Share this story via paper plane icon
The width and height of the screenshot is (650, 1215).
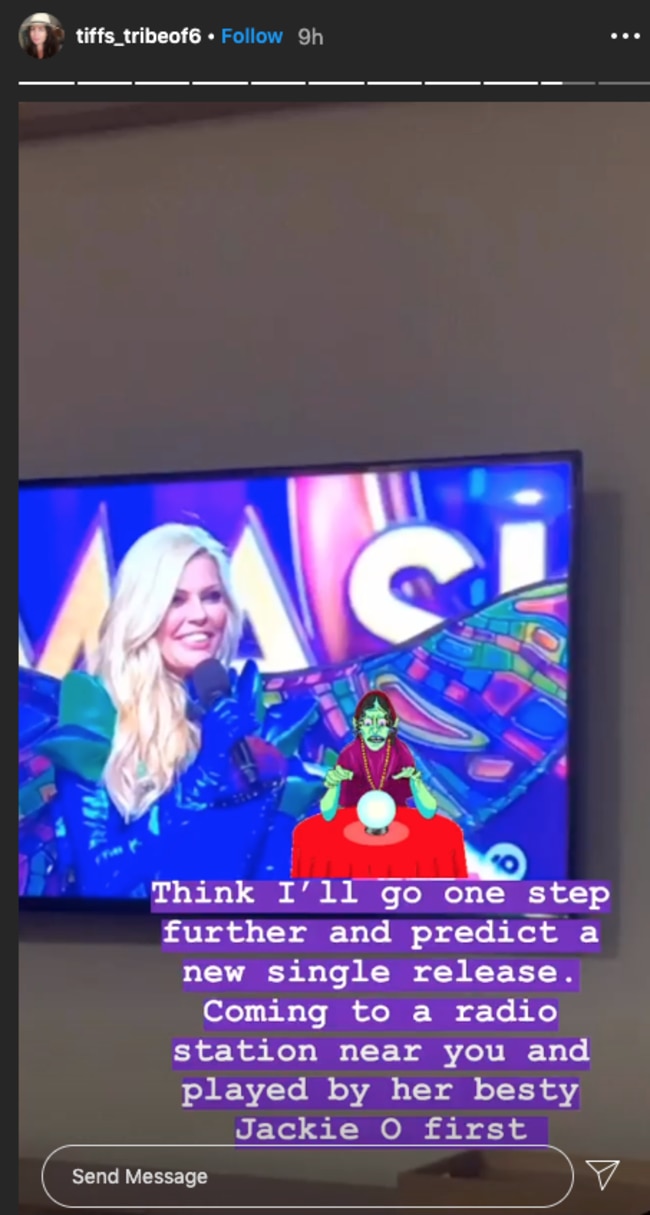click(602, 1175)
